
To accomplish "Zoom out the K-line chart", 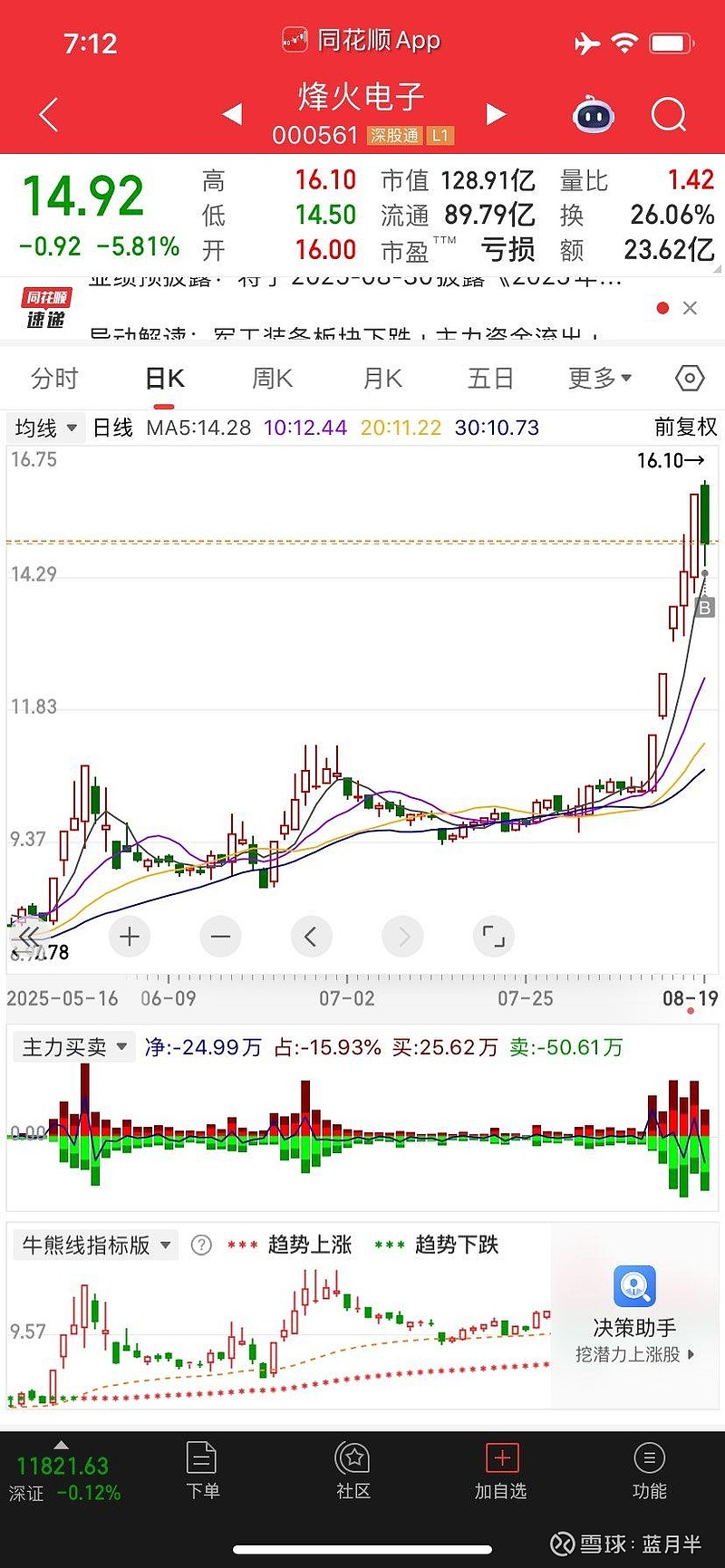I will [220, 937].
